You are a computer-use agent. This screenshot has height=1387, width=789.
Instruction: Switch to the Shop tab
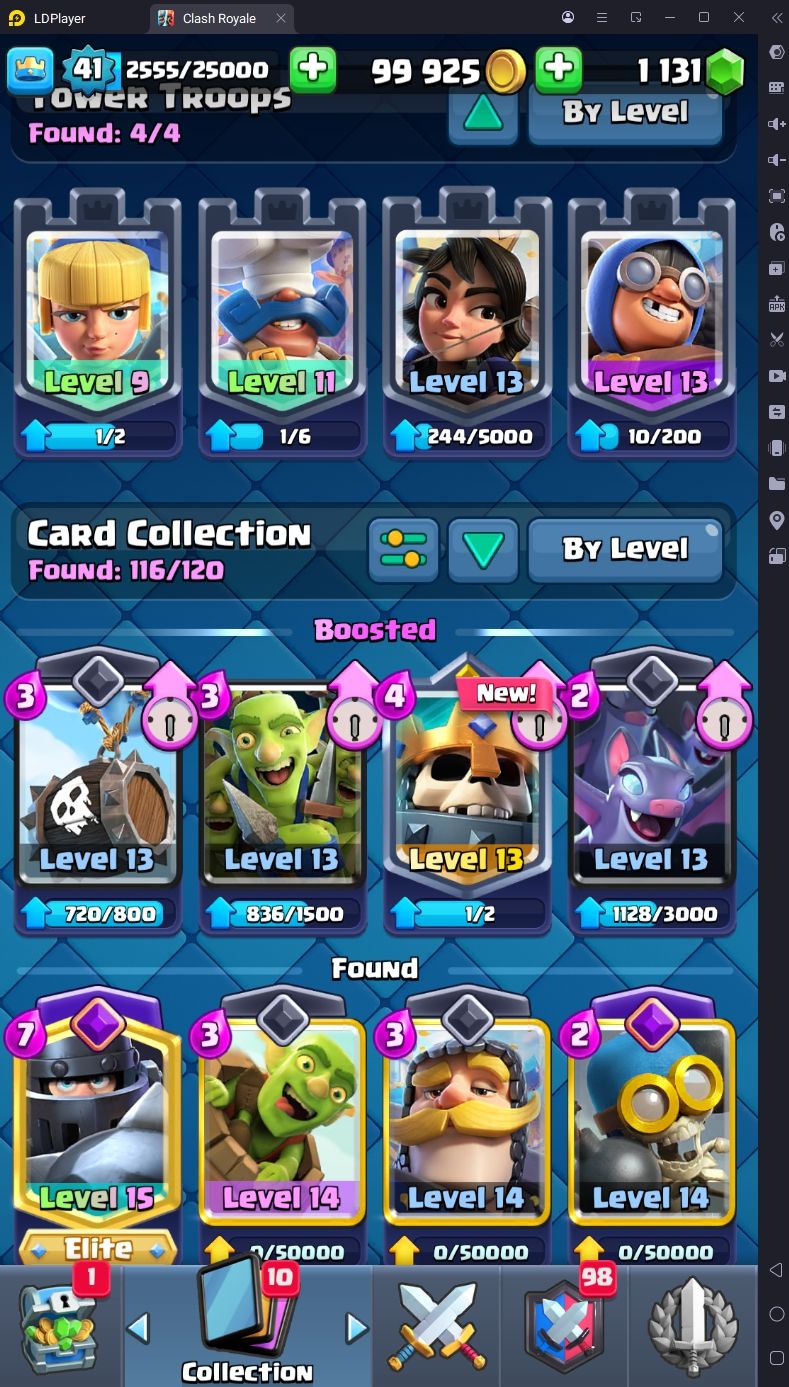click(x=60, y=1326)
